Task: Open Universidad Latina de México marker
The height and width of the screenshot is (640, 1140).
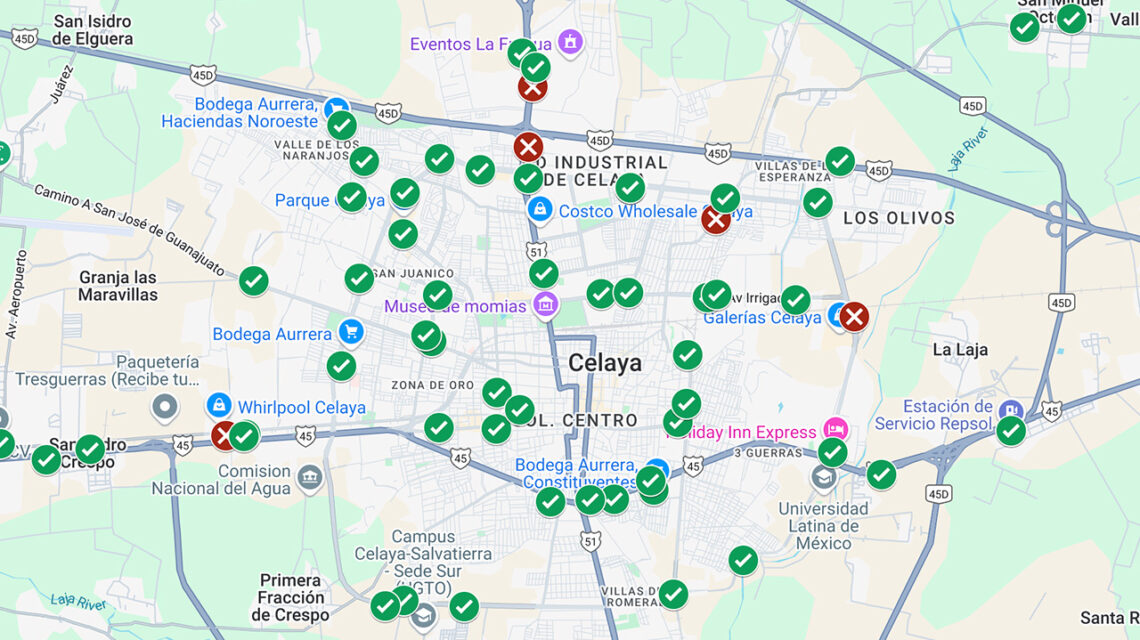Action: click(823, 478)
